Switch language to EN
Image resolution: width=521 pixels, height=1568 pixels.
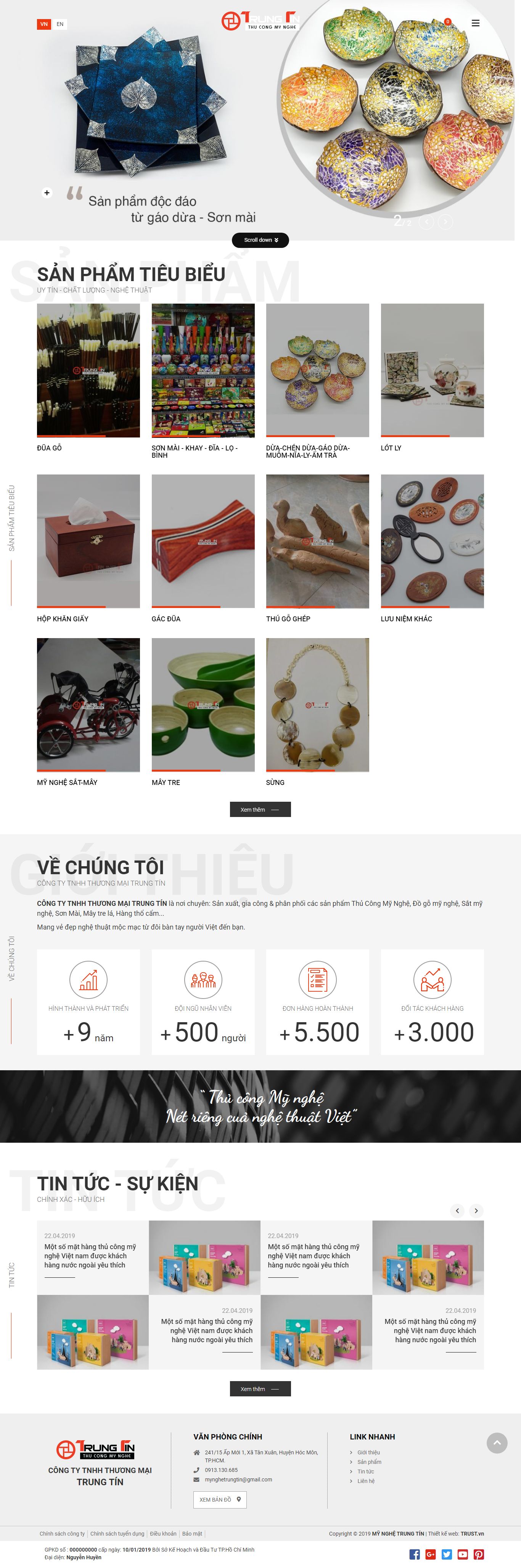(59, 24)
